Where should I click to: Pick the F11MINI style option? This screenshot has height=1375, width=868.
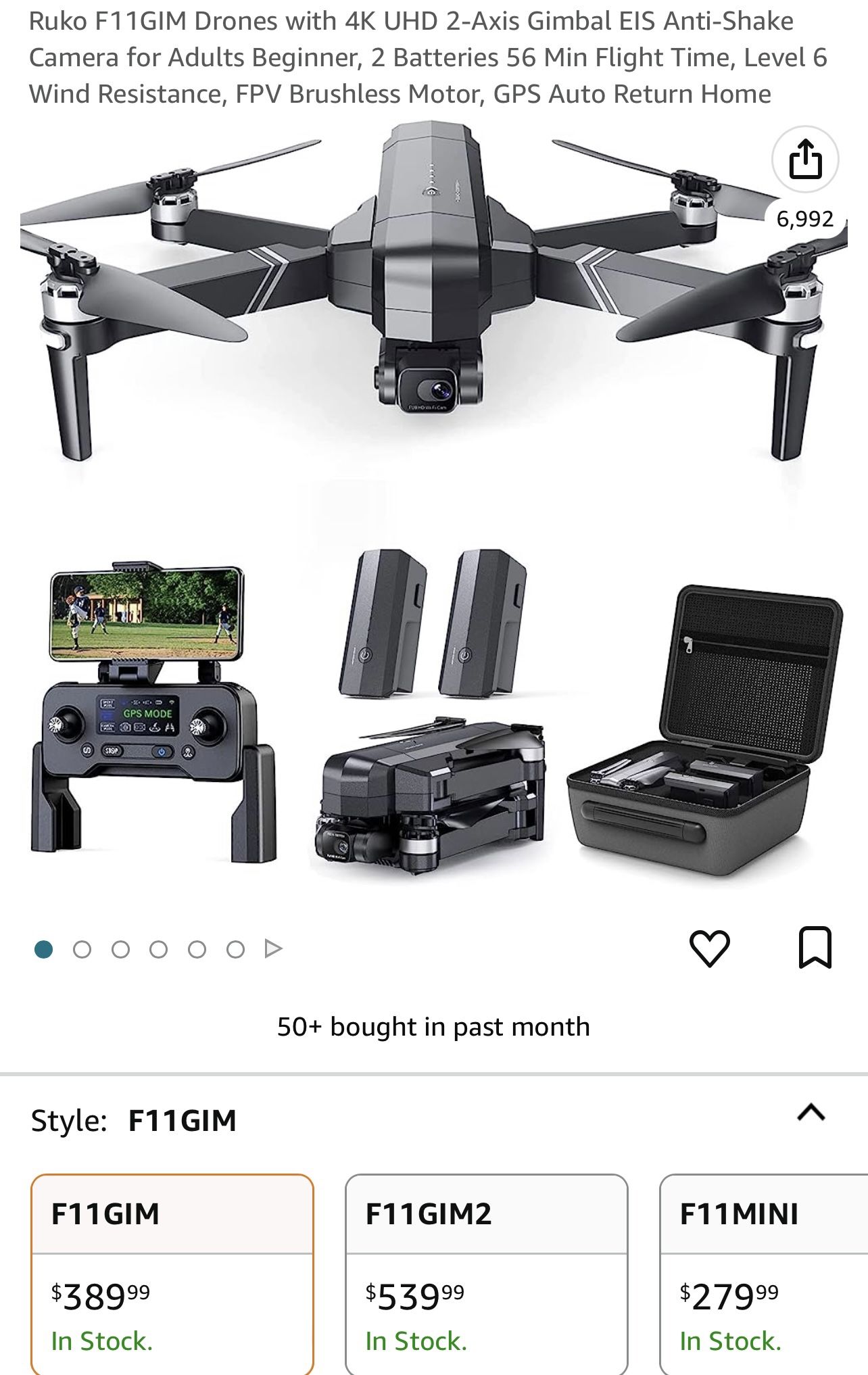764,1273
